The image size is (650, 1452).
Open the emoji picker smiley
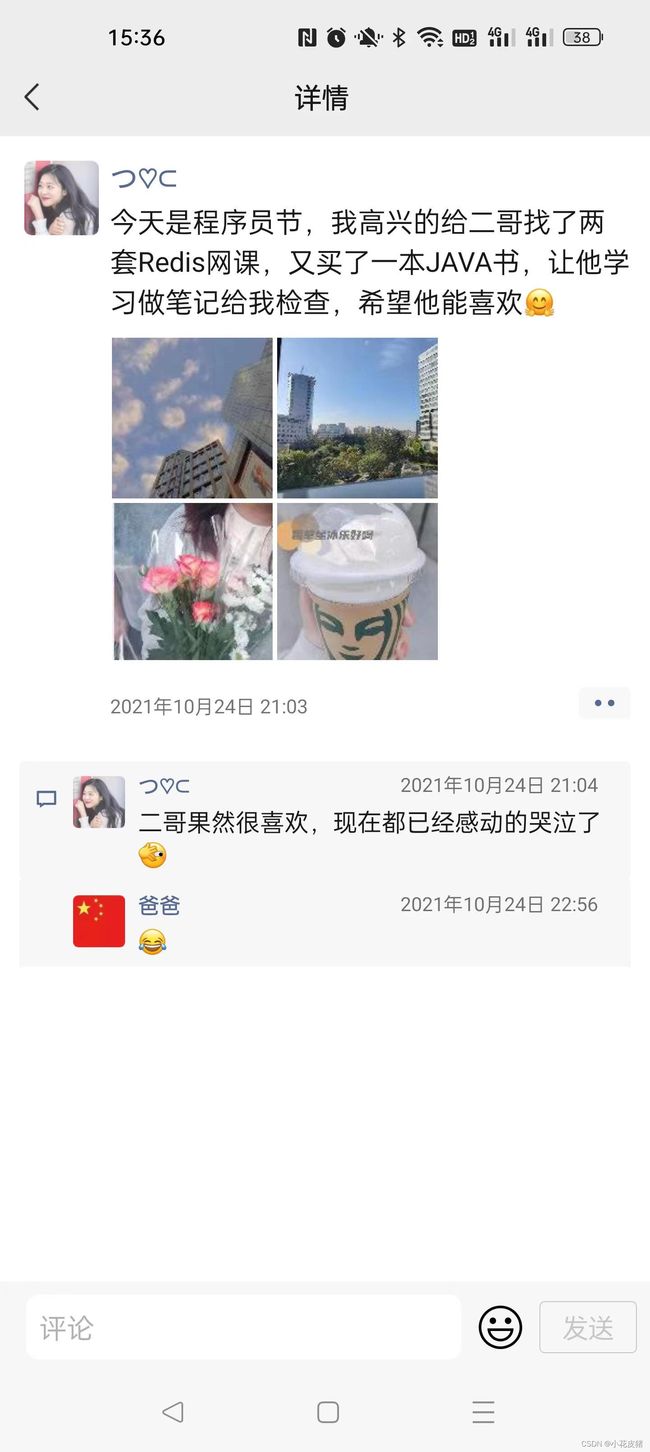pyautogui.click(x=500, y=1327)
